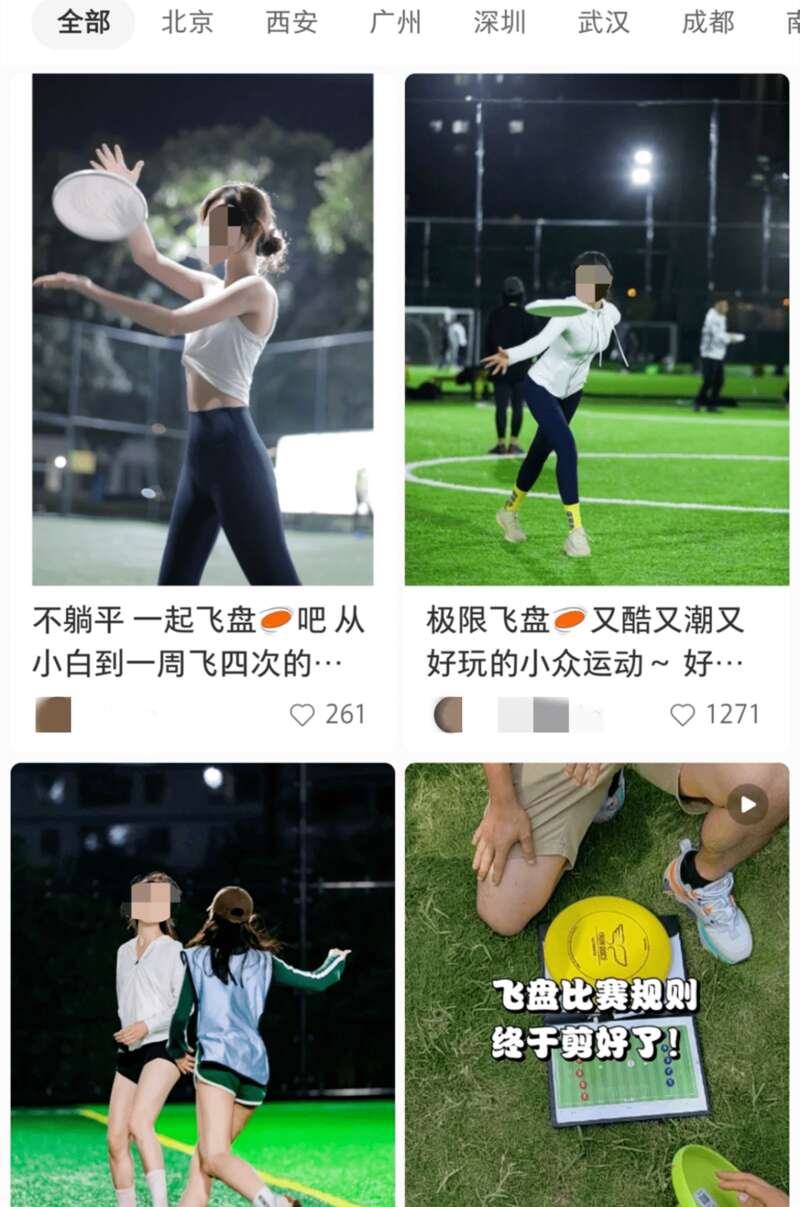Viewport: 800px width, 1207px height.
Task: Like the post with 261 likes
Action: tap(302, 714)
